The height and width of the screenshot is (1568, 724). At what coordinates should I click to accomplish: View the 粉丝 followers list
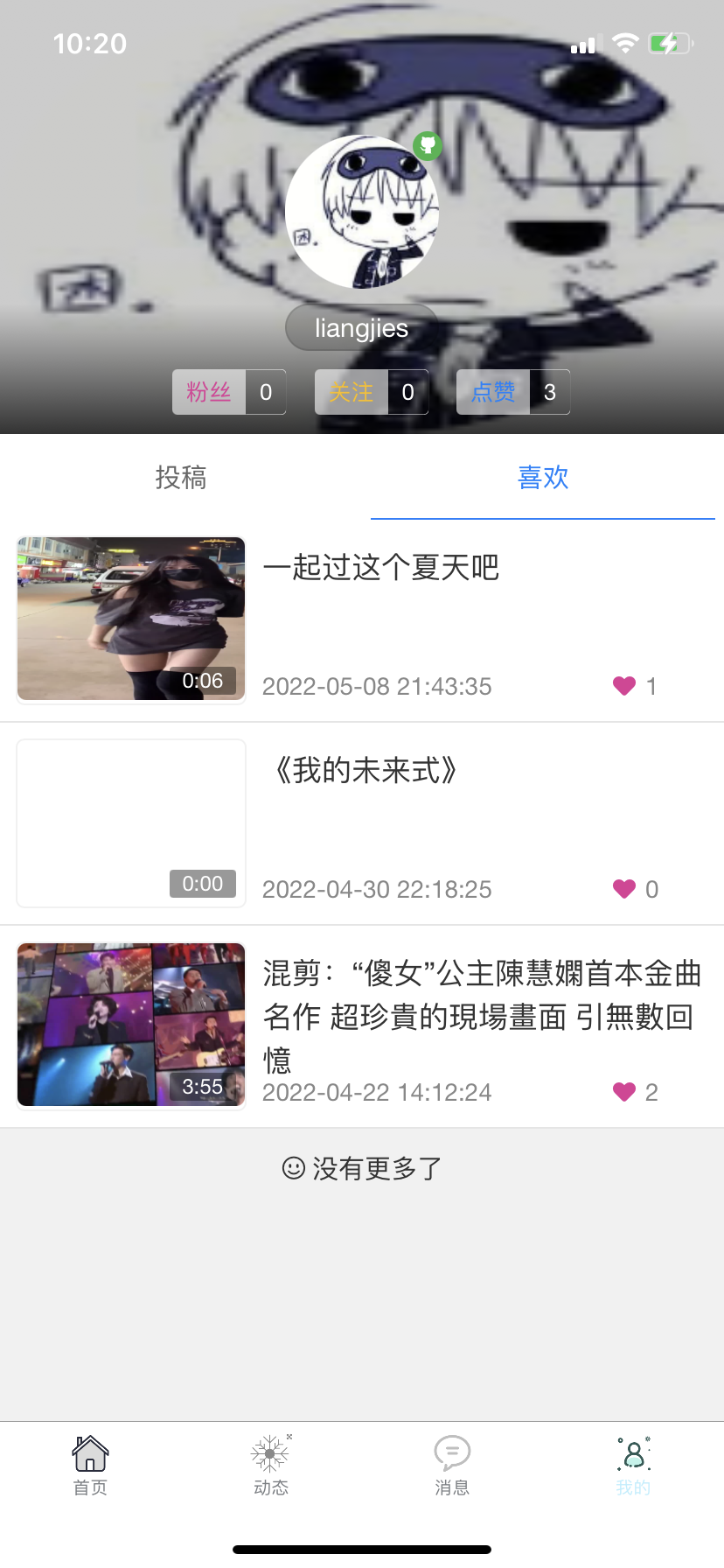point(229,392)
